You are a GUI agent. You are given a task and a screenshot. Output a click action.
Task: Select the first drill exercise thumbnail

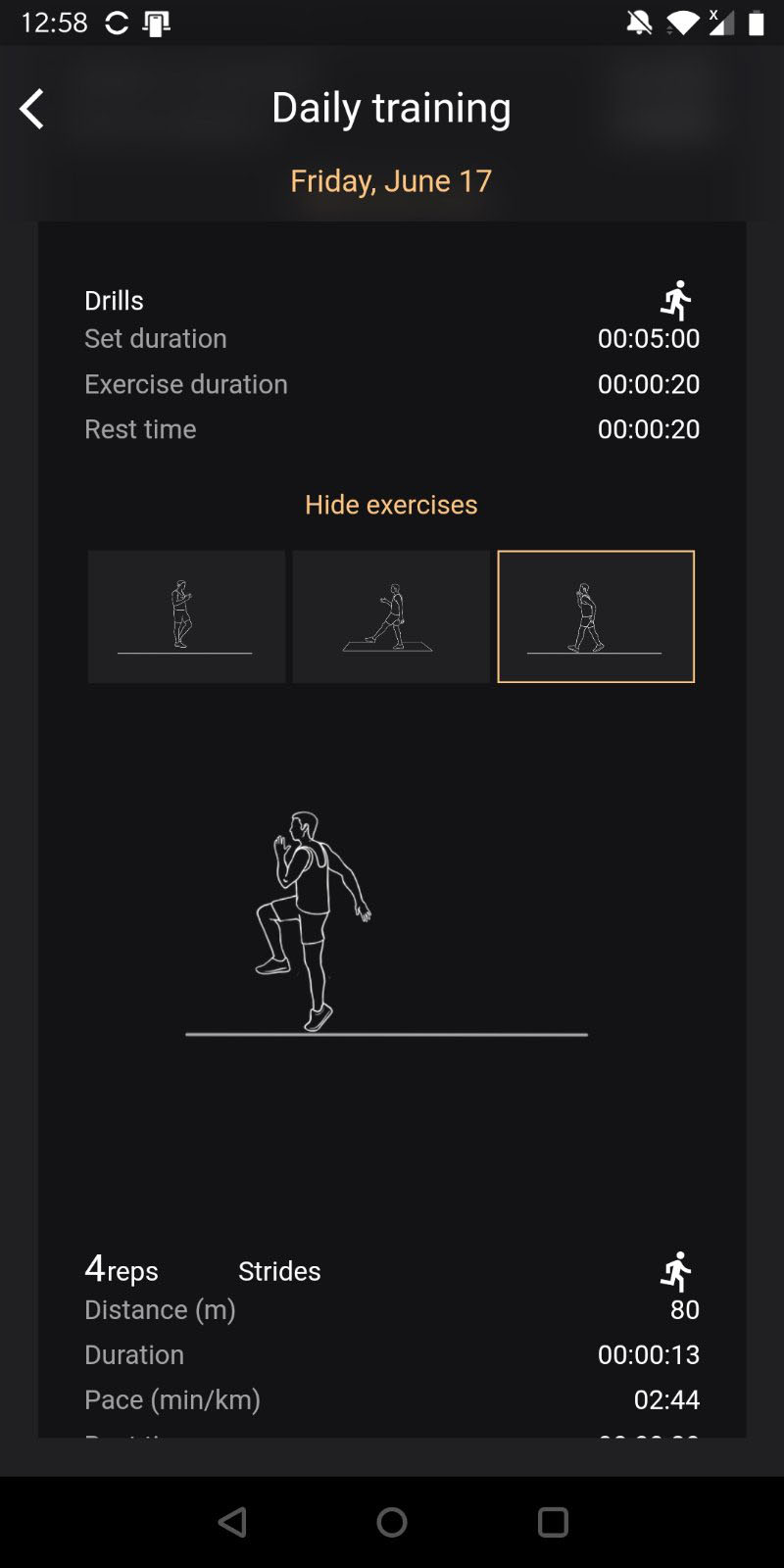coord(186,616)
